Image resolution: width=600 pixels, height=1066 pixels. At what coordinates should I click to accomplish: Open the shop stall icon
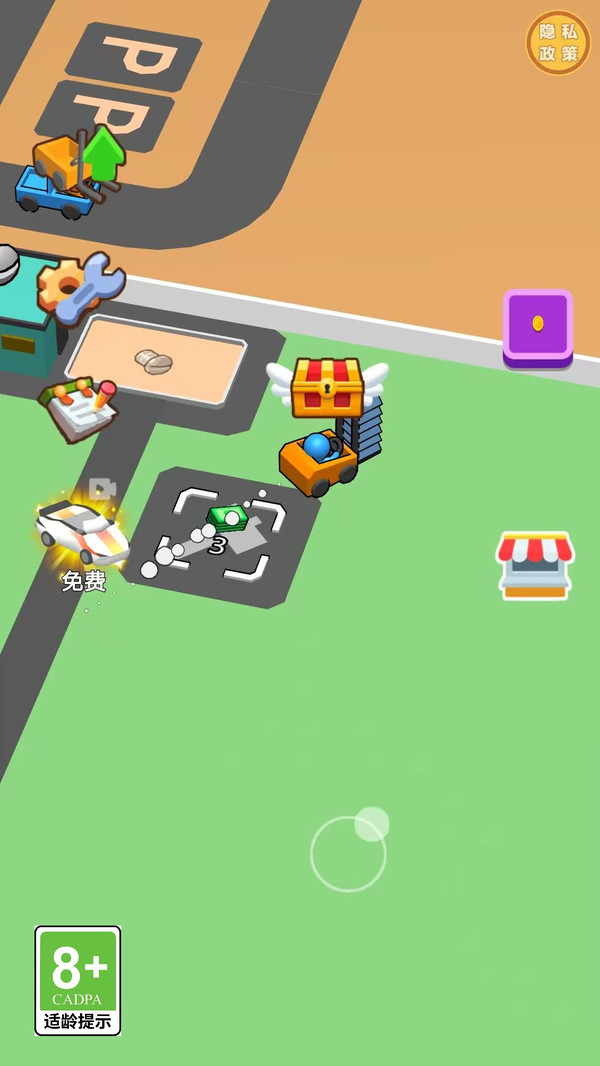pos(535,565)
